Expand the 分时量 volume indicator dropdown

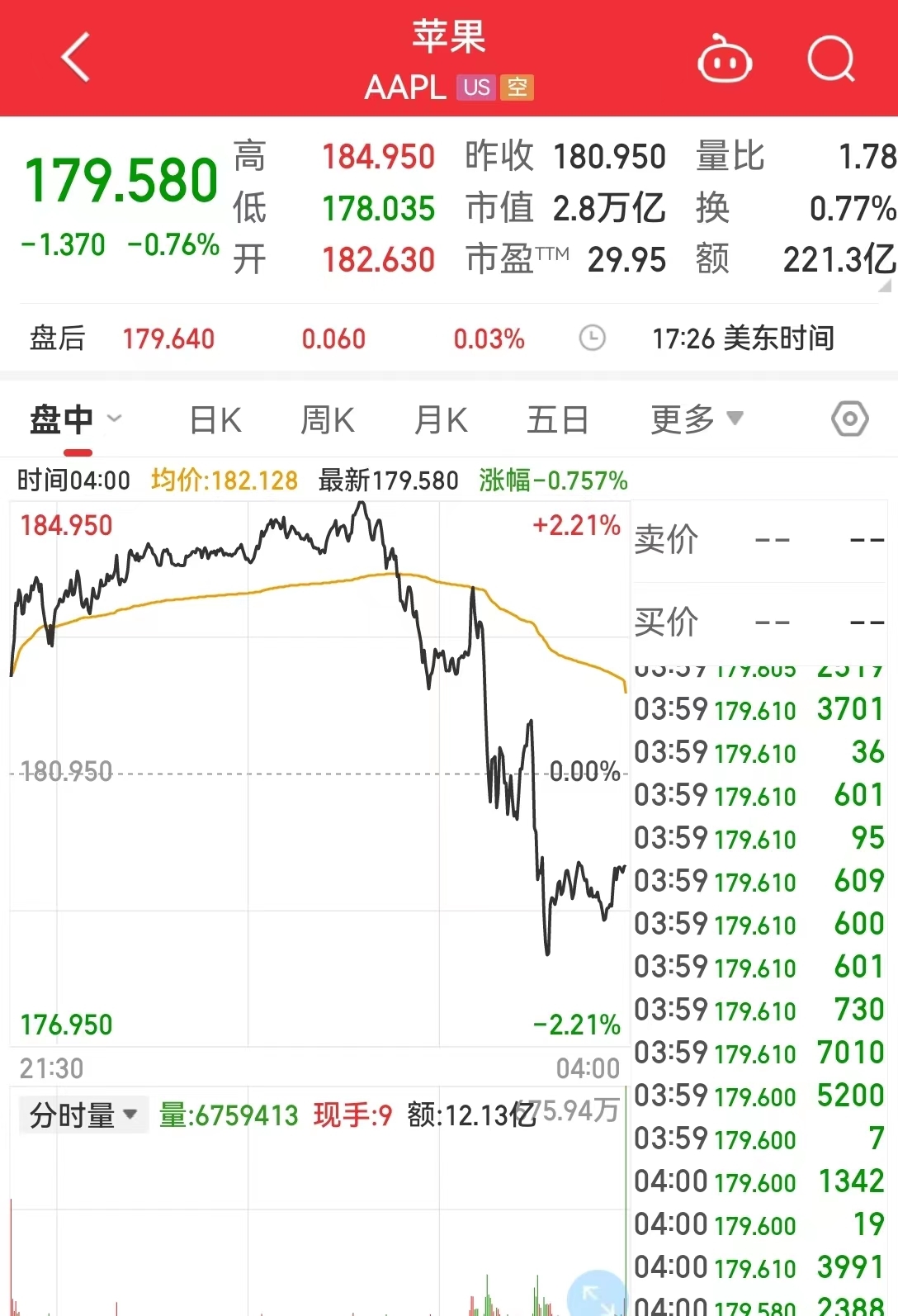tap(81, 1115)
